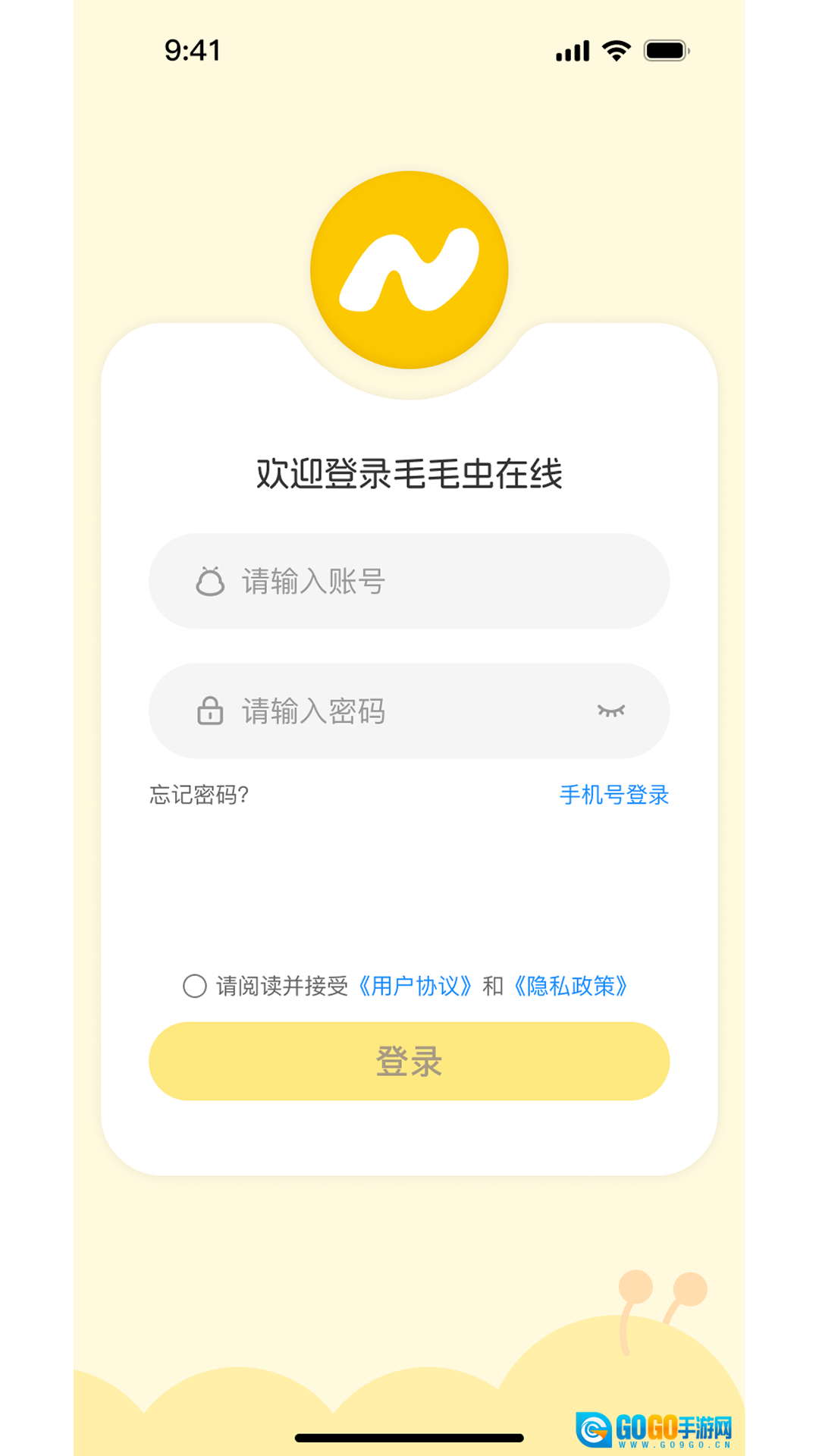Switch to 手机号登录 login mode
This screenshot has width=819, height=1456.
[x=615, y=795]
